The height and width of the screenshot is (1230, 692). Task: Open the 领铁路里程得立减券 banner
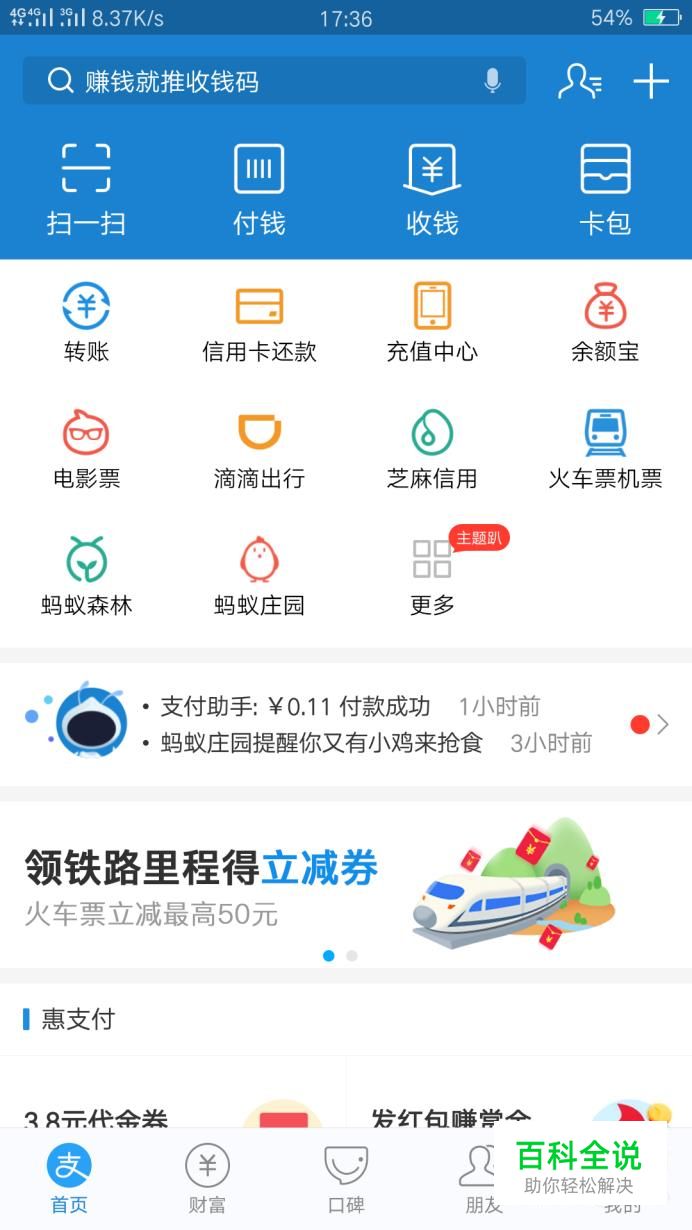pos(346,885)
